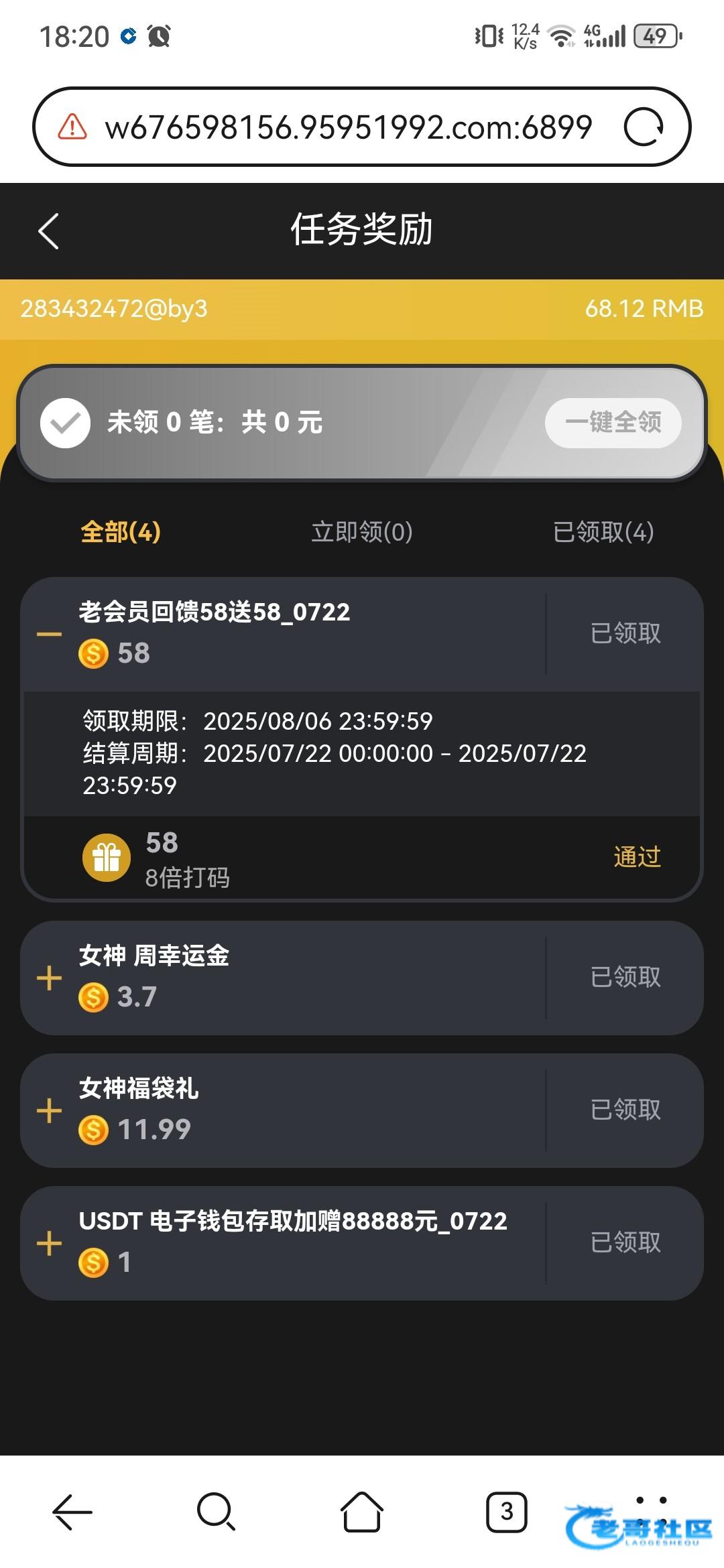
Task: Go back from the 任务奖励 page
Action: coord(48,231)
